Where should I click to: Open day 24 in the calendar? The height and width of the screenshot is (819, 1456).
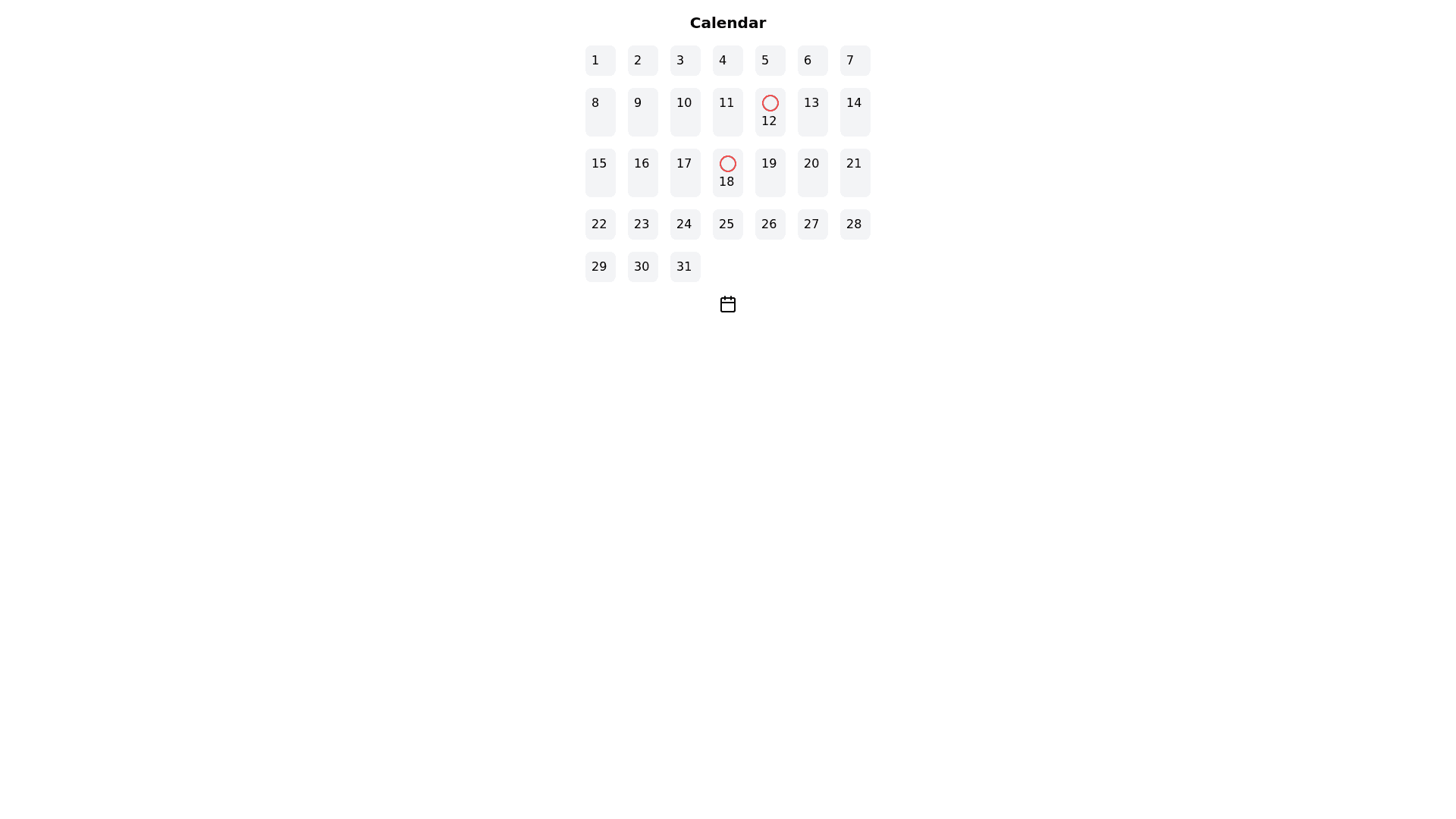pyautogui.click(x=685, y=224)
